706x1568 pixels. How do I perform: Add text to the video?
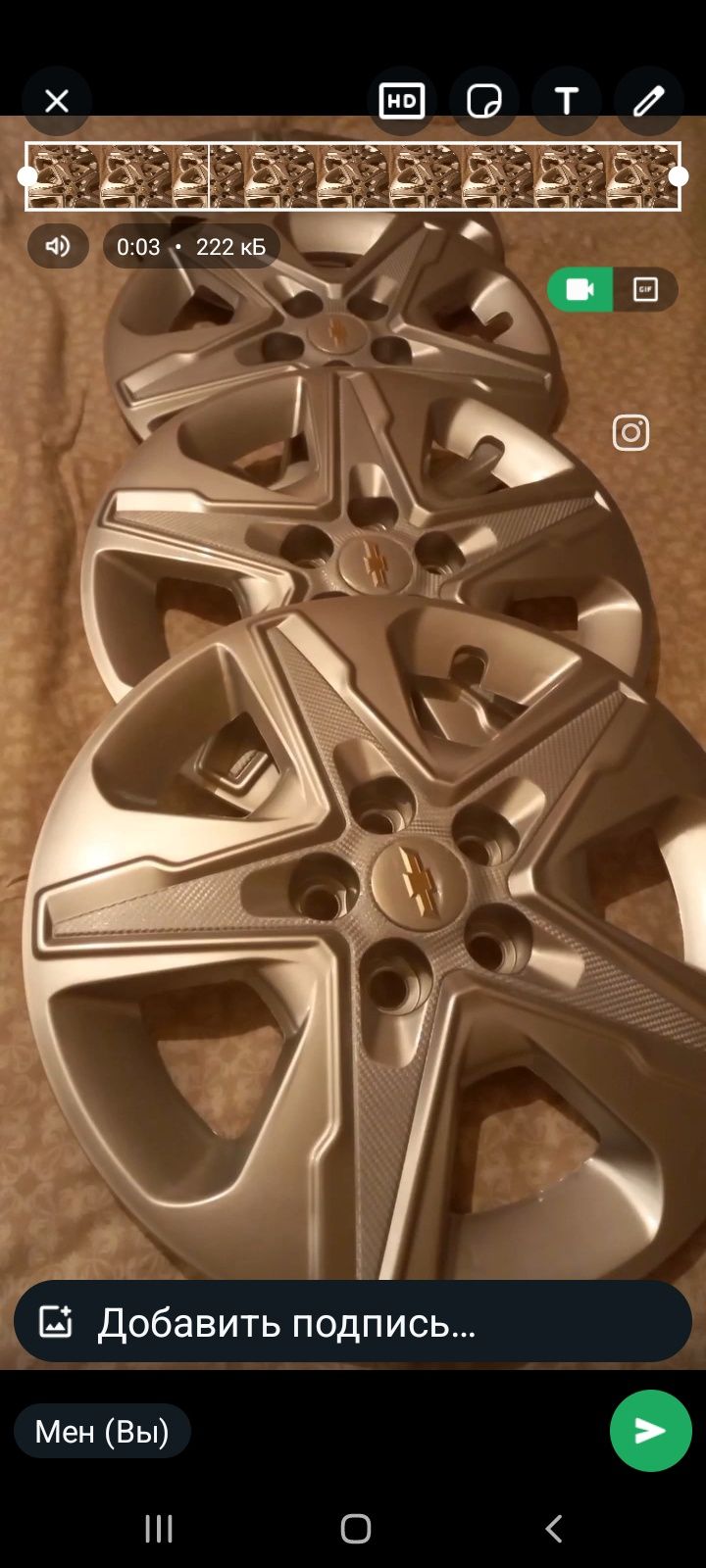(x=566, y=101)
